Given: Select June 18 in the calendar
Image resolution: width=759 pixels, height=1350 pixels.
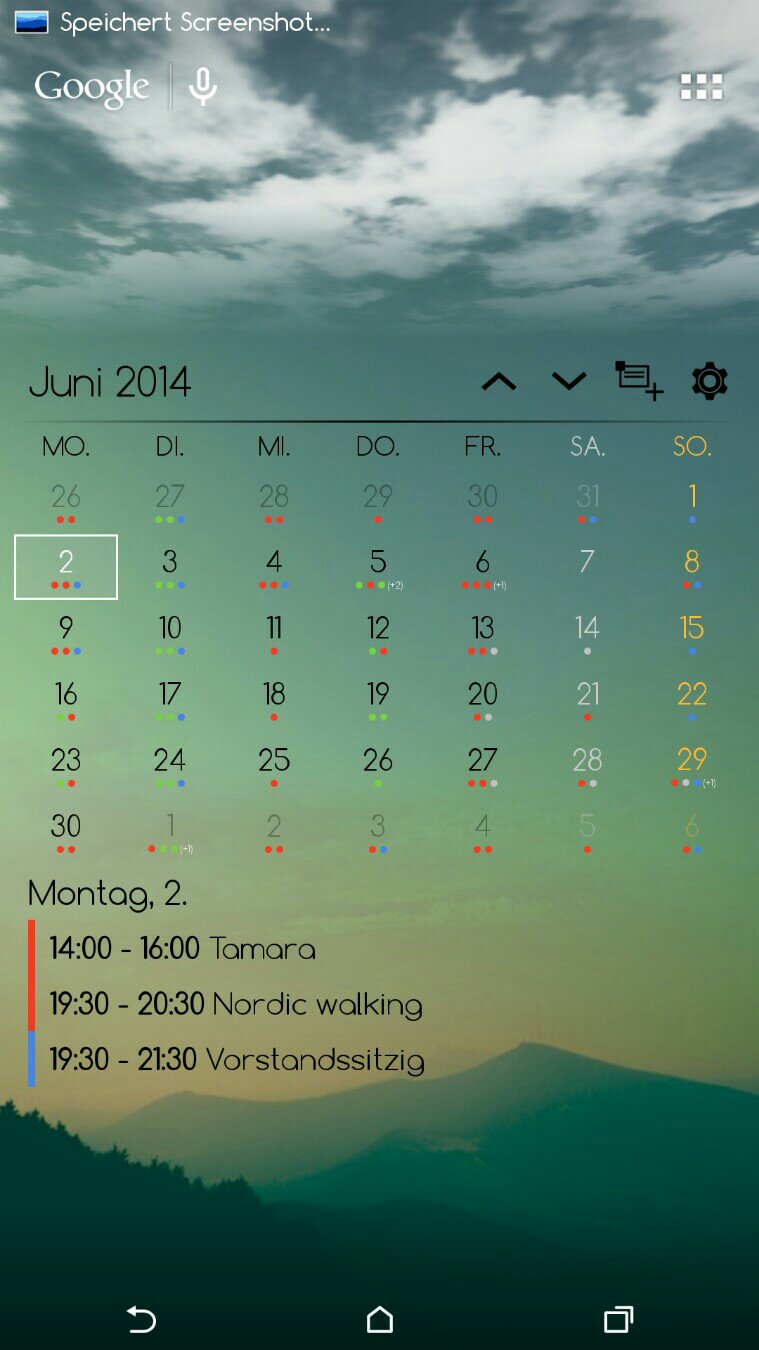Looking at the screenshot, I should [274, 699].
